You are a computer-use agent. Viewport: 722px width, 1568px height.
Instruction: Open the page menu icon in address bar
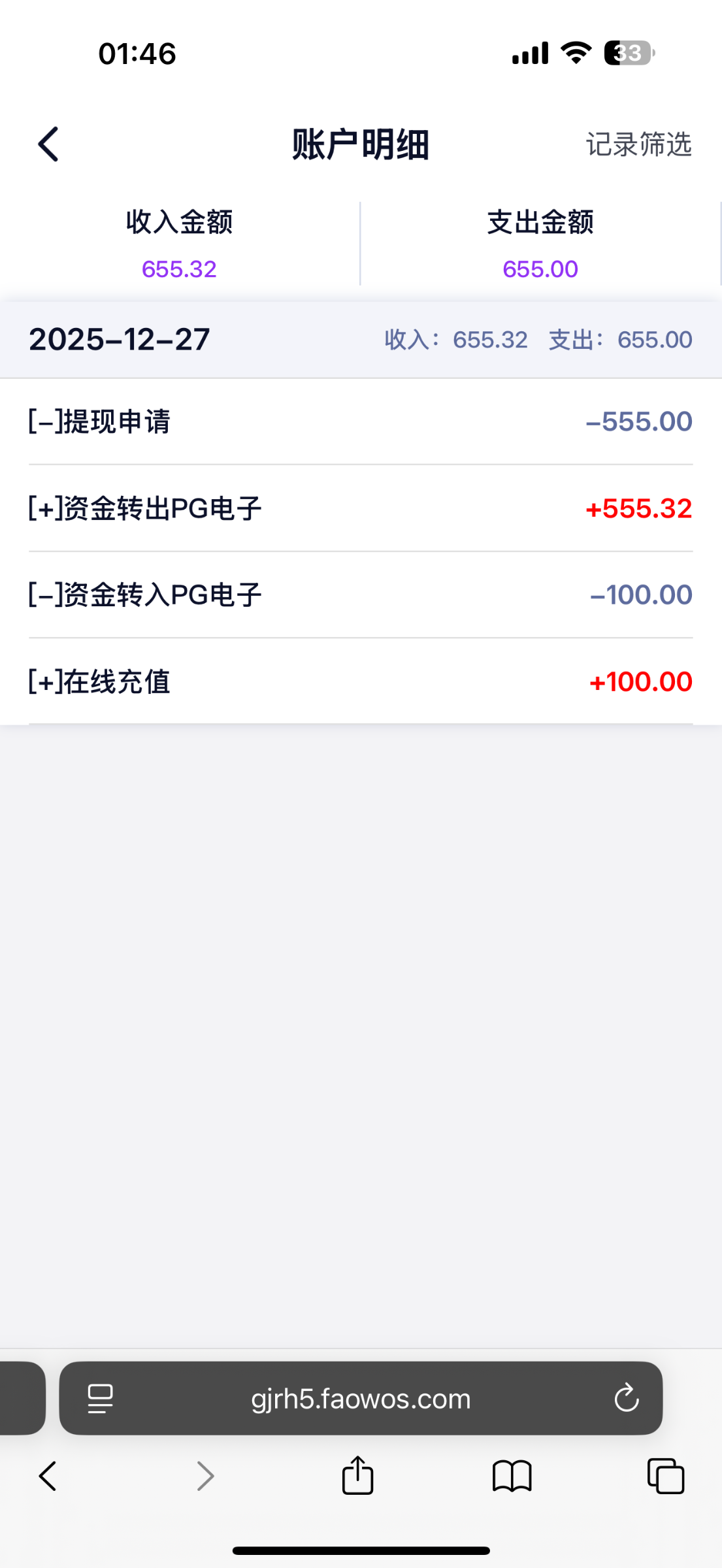[x=100, y=1399]
